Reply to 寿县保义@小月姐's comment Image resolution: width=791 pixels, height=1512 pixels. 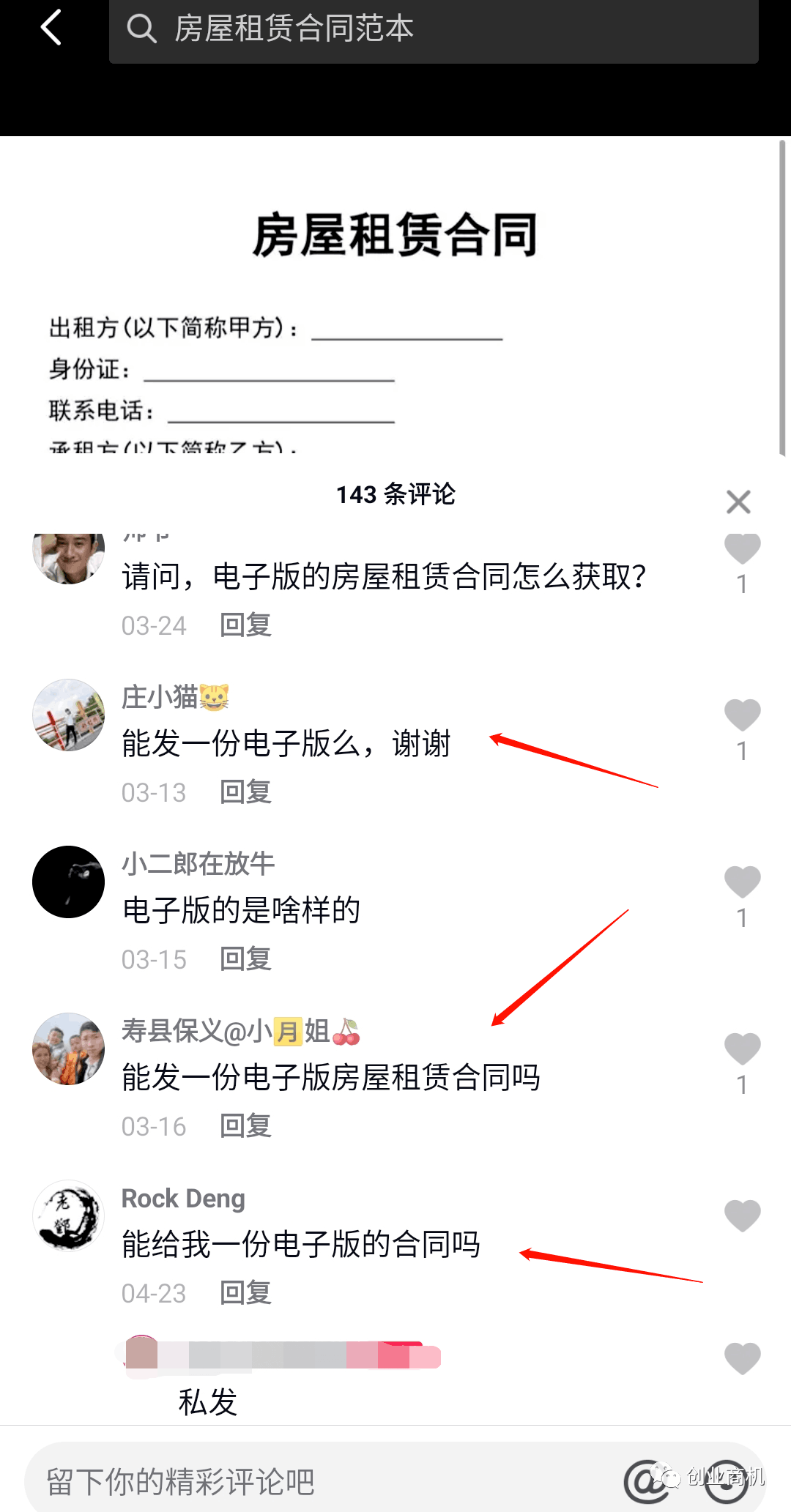tap(246, 1126)
